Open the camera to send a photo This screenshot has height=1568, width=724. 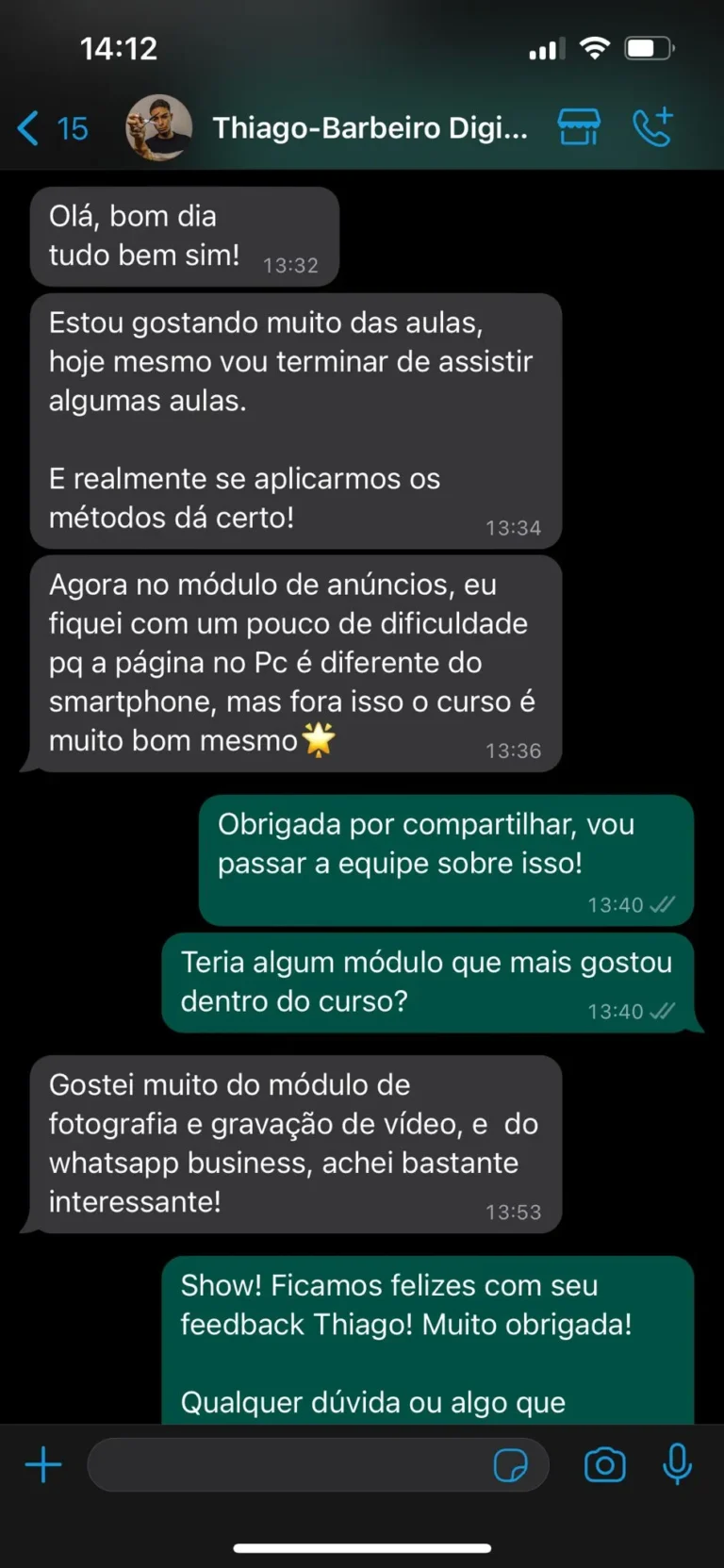(x=604, y=1464)
